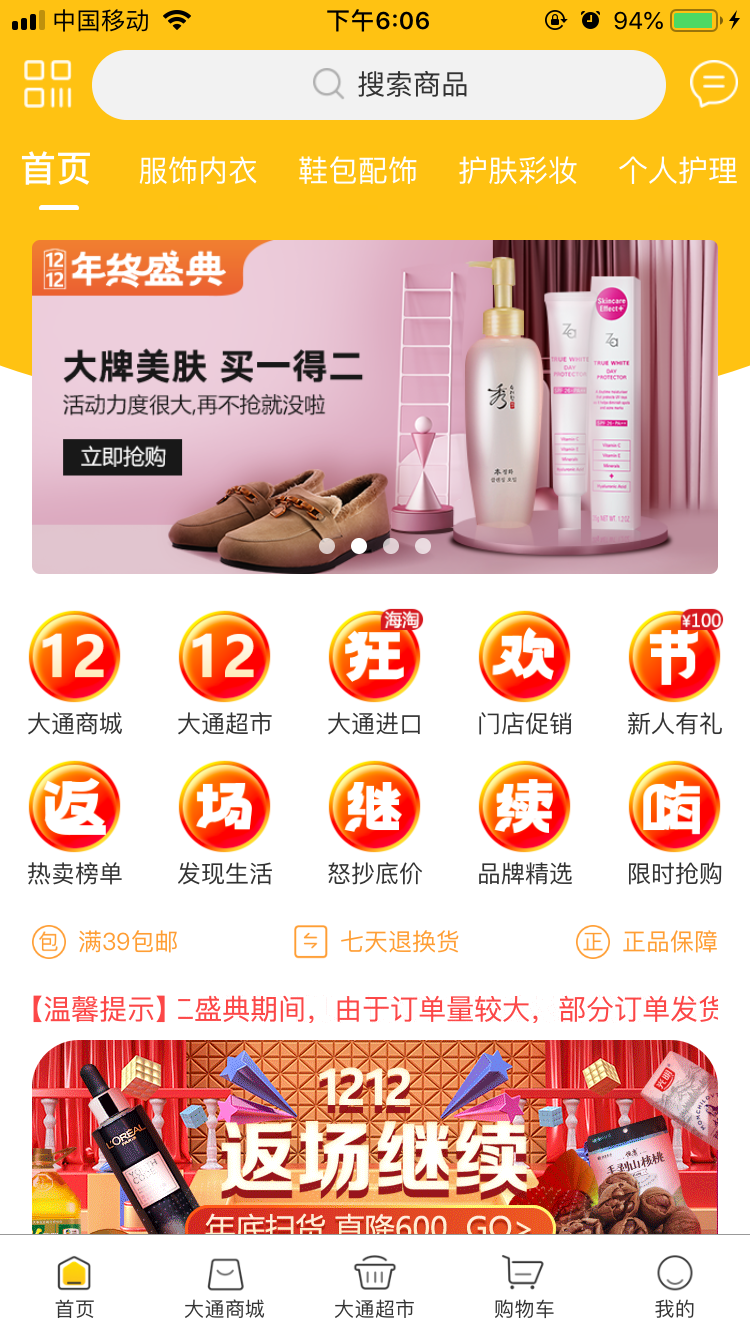Viewport: 750px width, 1334px height.
Task: Switch to 大通超市 in the bottom bar
Action: pos(375,1287)
